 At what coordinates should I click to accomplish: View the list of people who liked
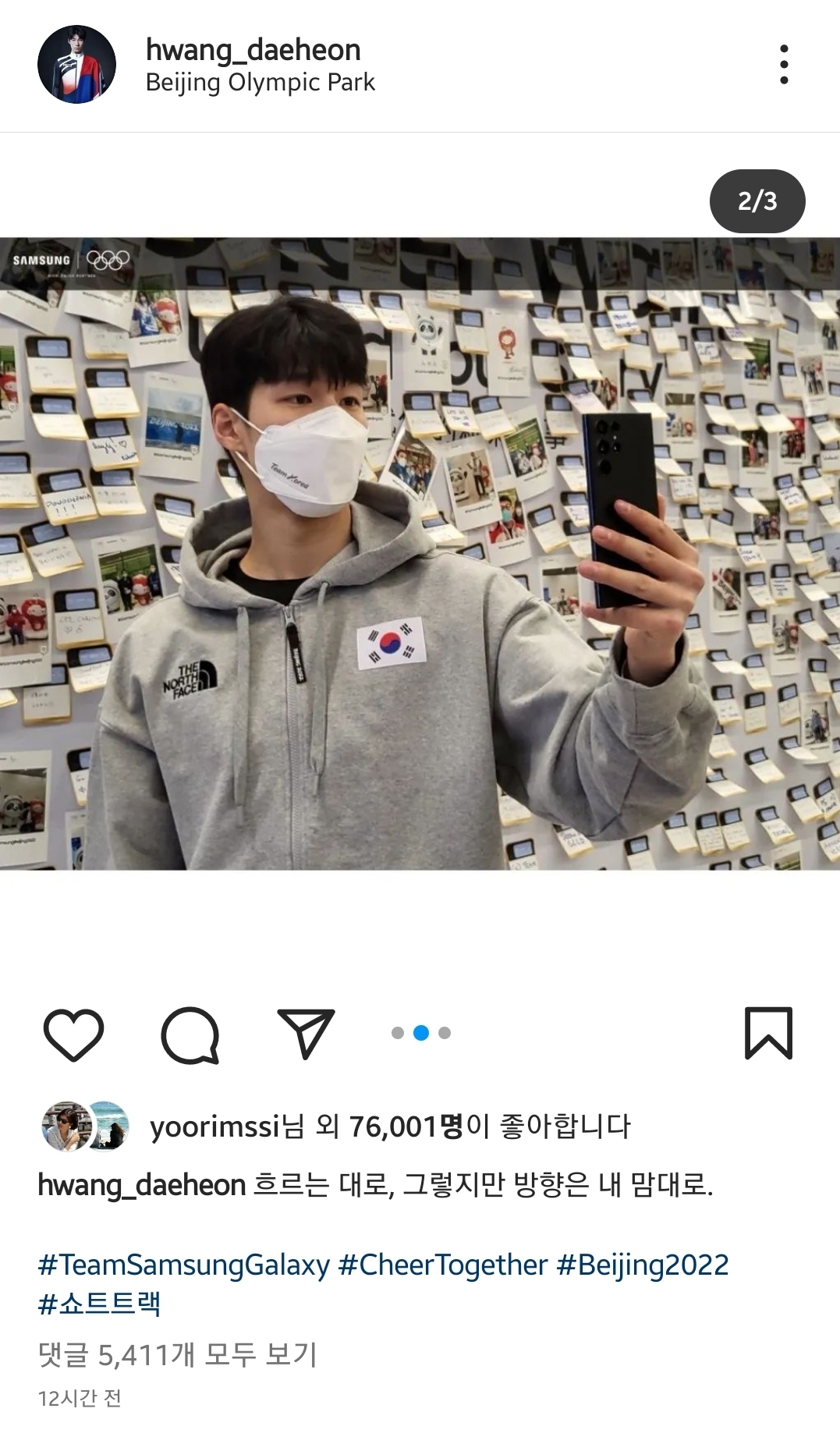(406, 1127)
